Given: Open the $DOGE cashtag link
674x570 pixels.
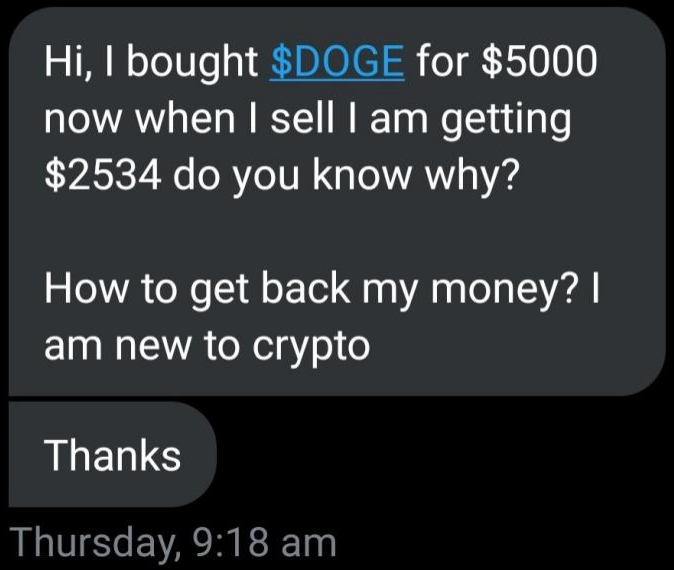Looking at the screenshot, I should point(337,63).
